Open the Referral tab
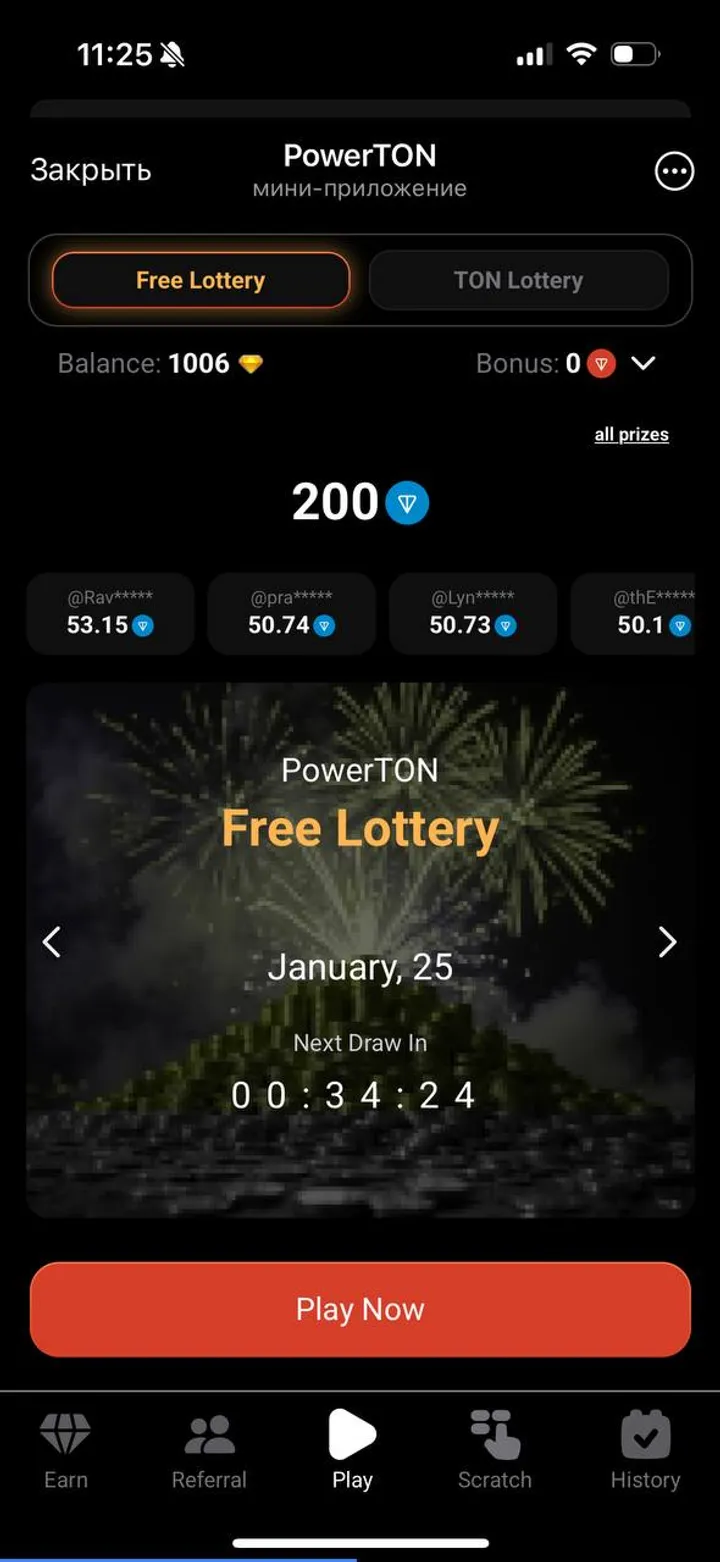The width and height of the screenshot is (720, 1562). [209, 1451]
